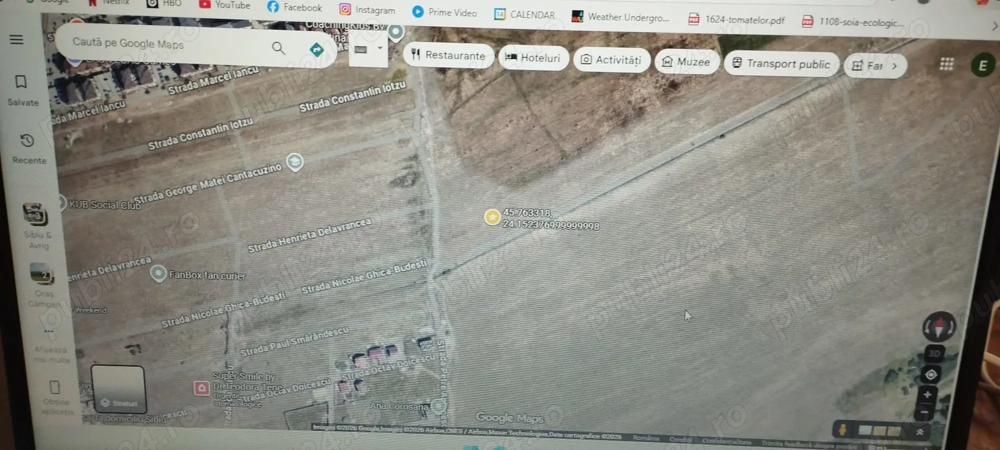Viewport: 1000px width, 450px height.
Task: Open the Sibiu & Avrig saved place
Action: (x=36, y=222)
